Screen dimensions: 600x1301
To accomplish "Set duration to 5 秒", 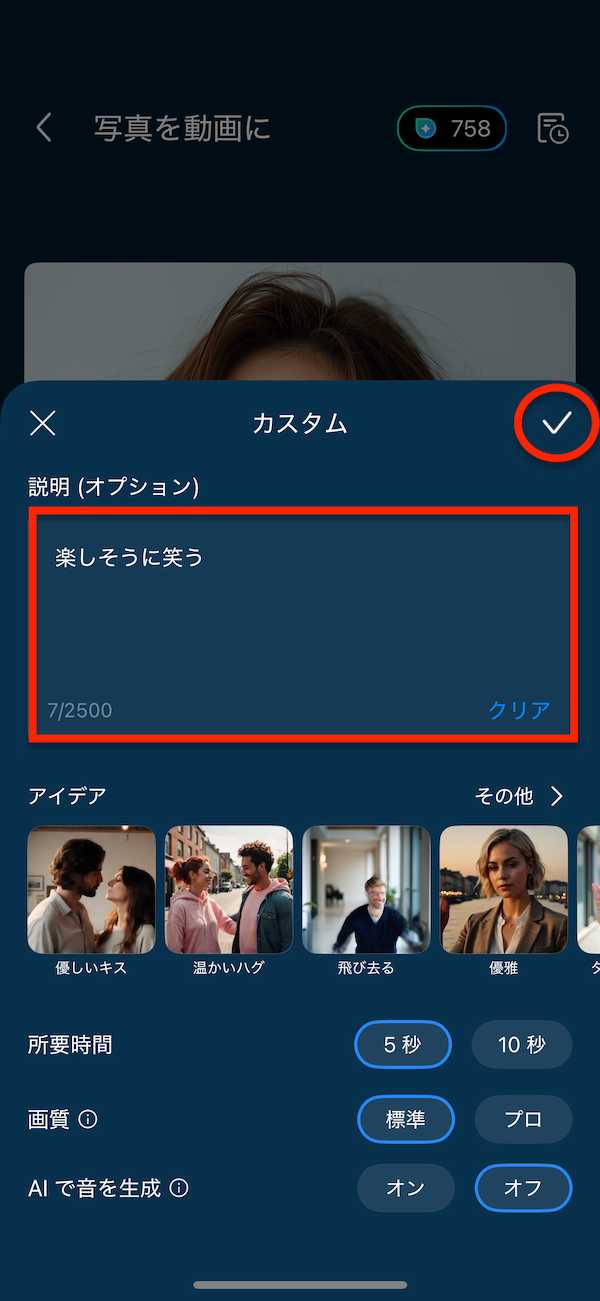I will [x=403, y=1045].
